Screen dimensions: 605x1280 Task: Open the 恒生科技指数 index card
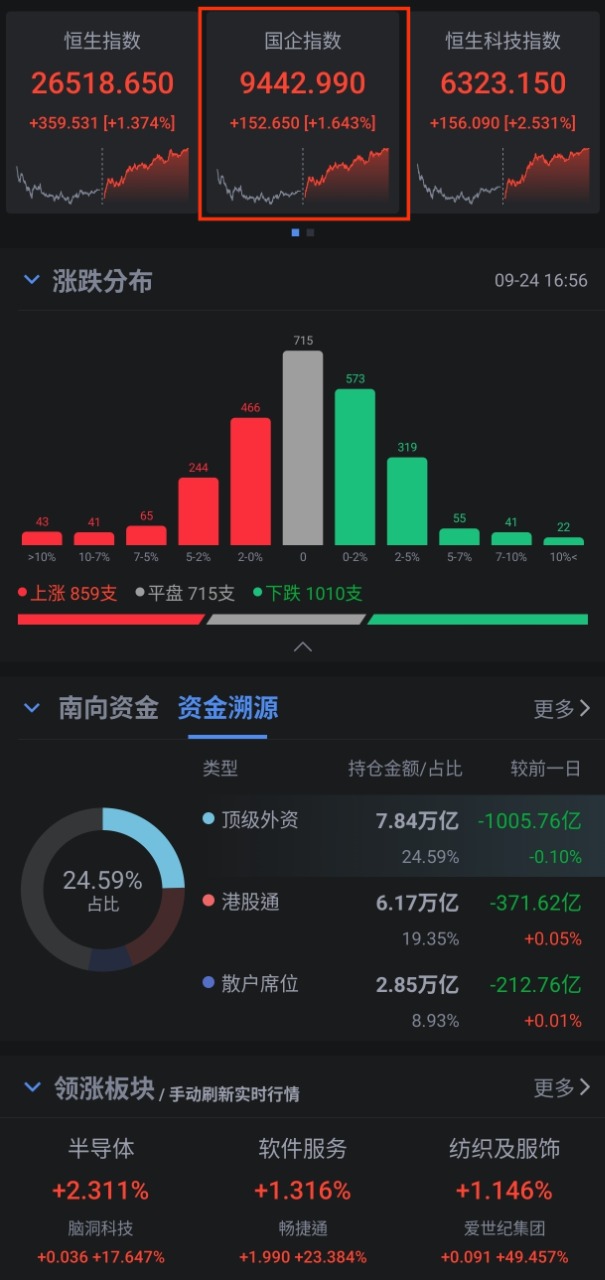[503, 112]
